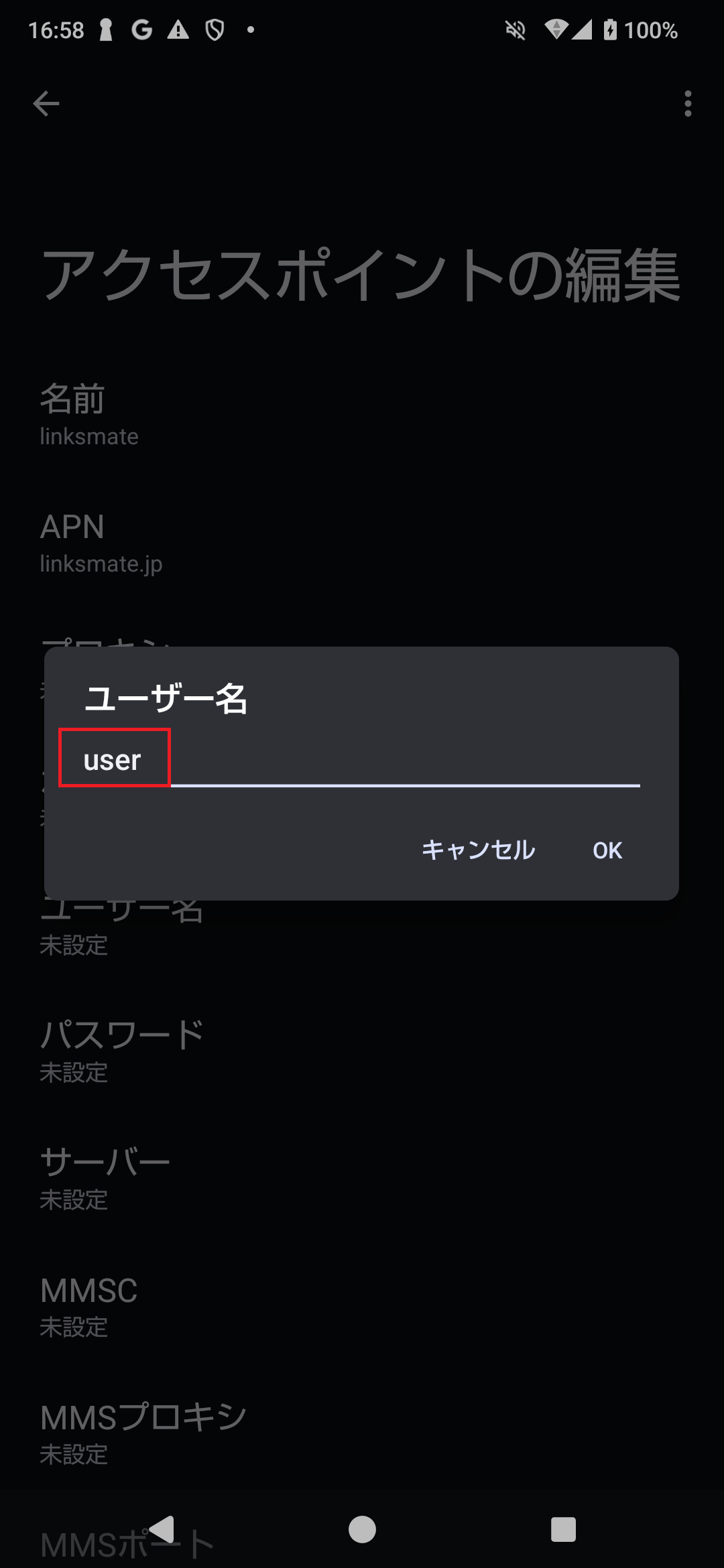
Task: Tap the system back button
Action: pos(161,1529)
